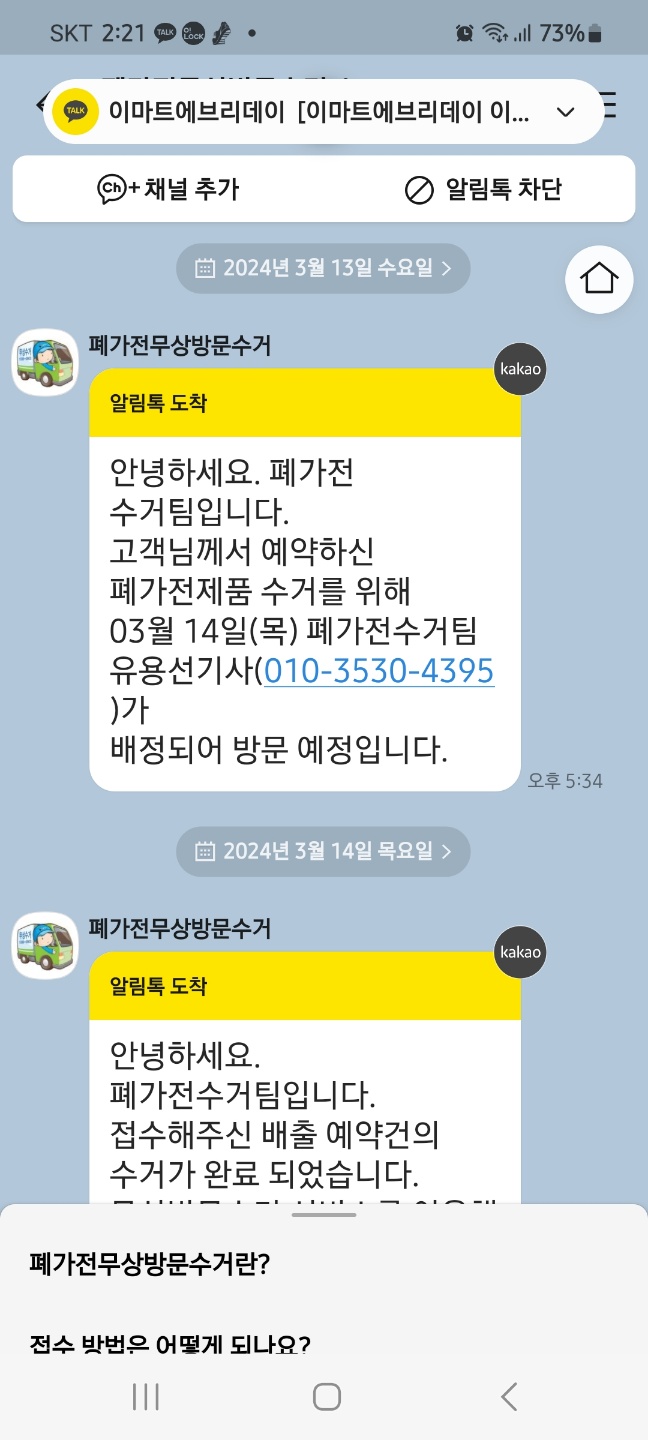The height and width of the screenshot is (1440, 648).
Task: Open the first 폐가전무상방문수거 truck profile picture
Action: point(45,362)
